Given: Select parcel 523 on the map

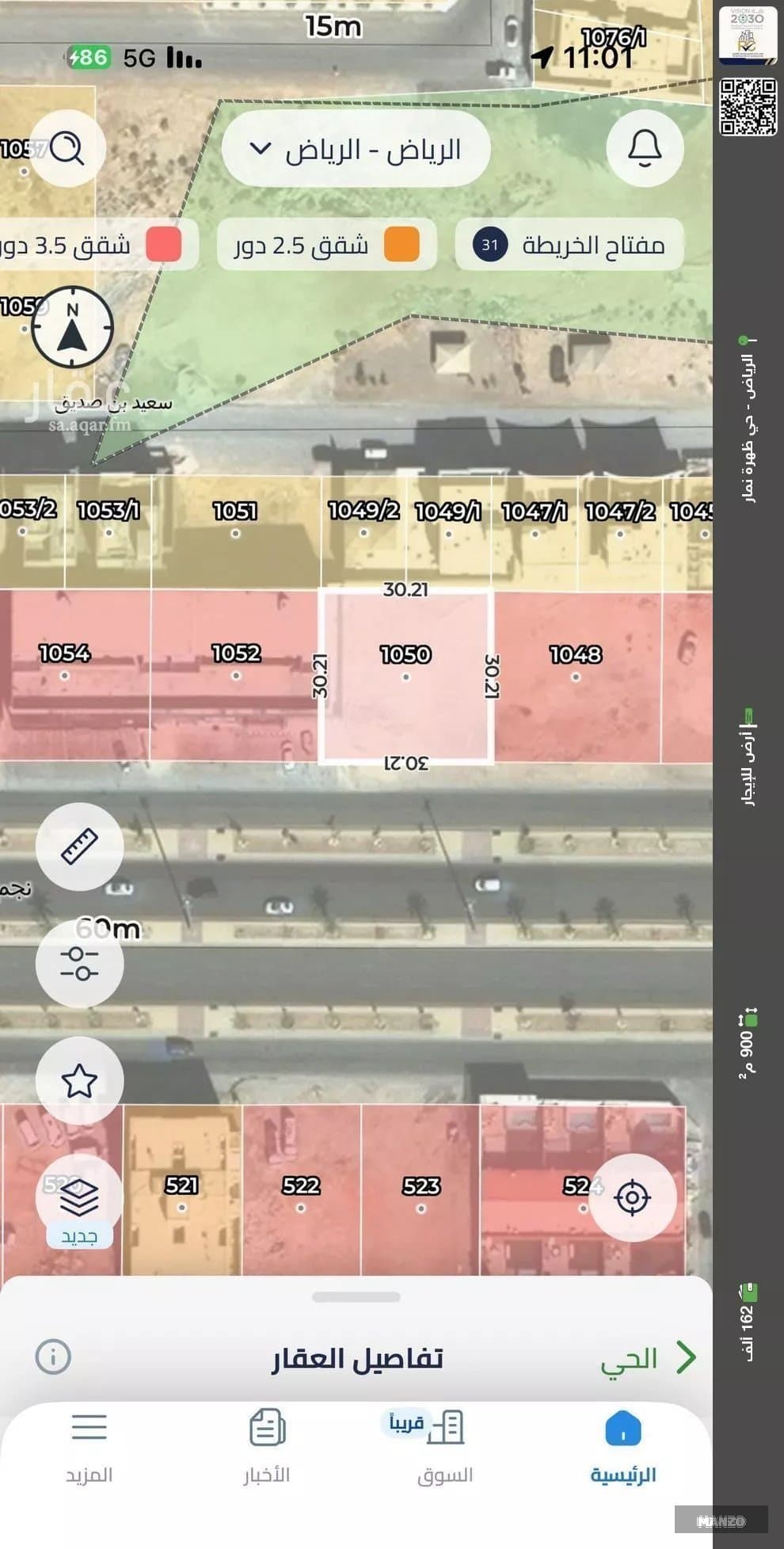Looking at the screenshot, I should click(x=421, y=1189).
